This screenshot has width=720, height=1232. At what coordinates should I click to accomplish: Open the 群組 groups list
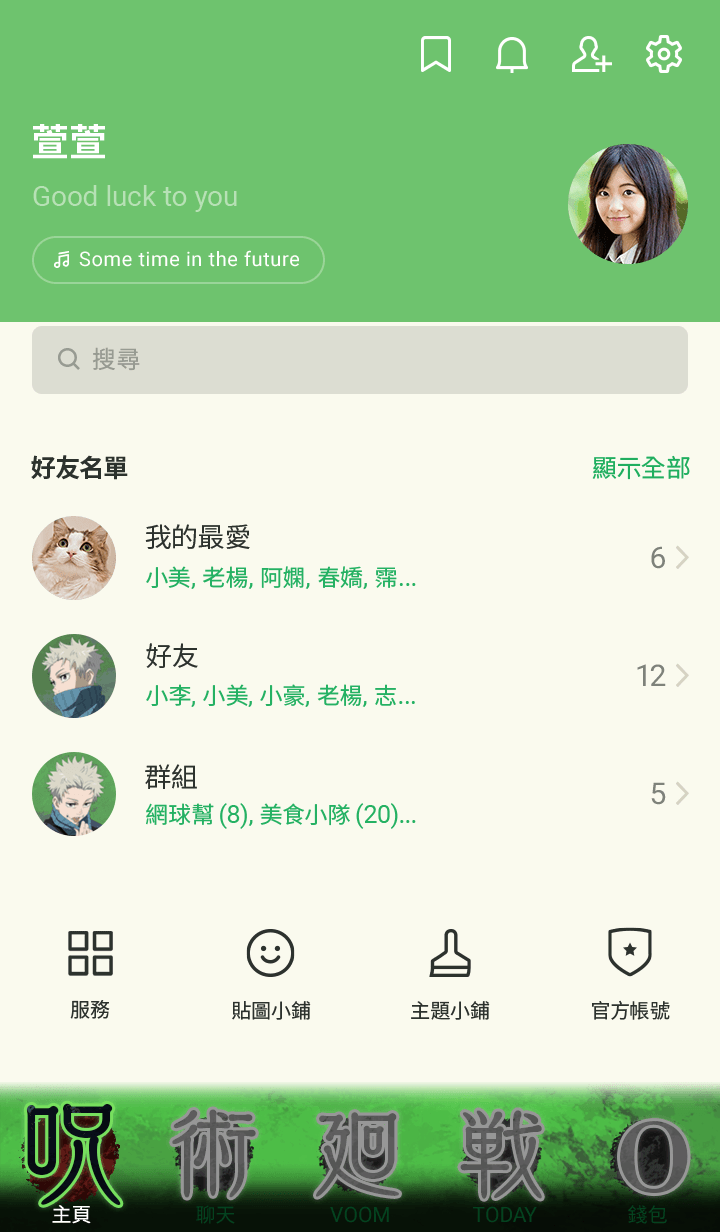pyautogui.click(x=360, y=794)
